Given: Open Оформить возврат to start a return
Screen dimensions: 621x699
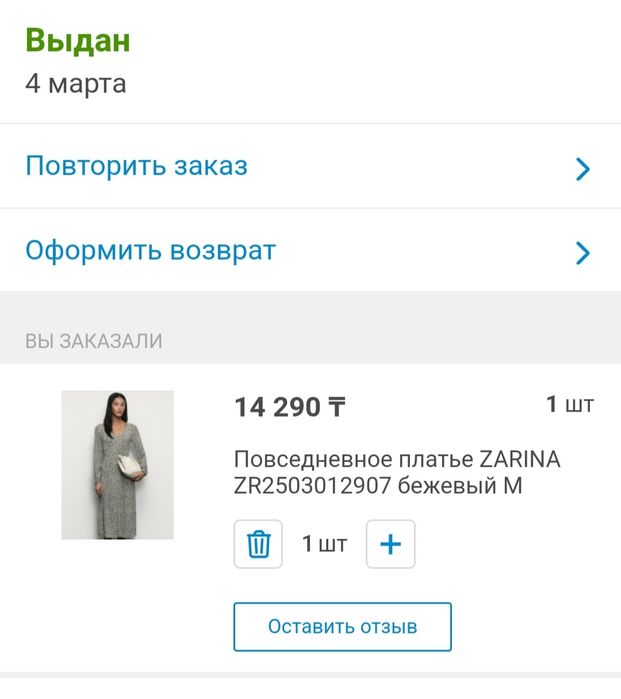Looking at the screenshot, I should (x=310, y=251).
